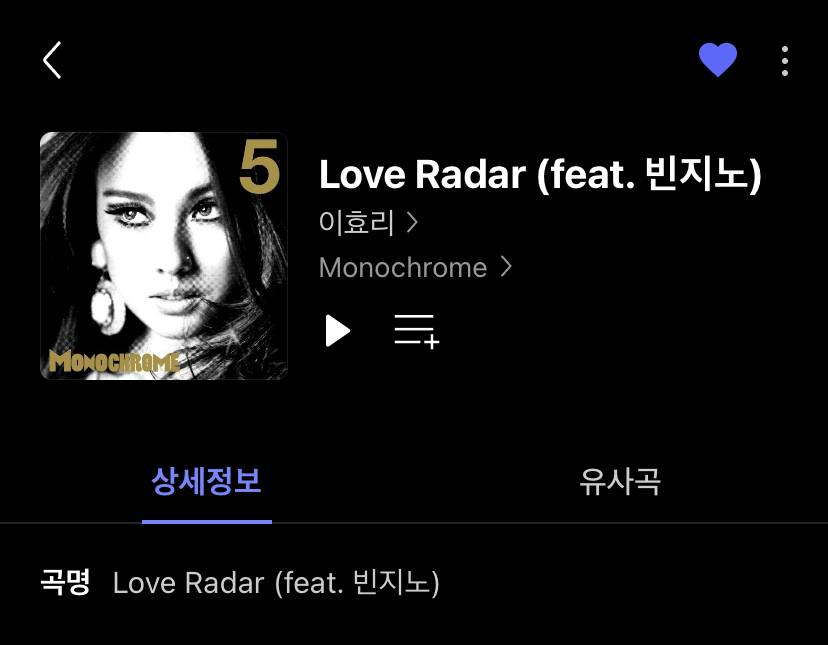Image resolution: width=828 pixels, height=645 pixels.
Task: Open artist page for 이효리
Action: tap(367, 222)
